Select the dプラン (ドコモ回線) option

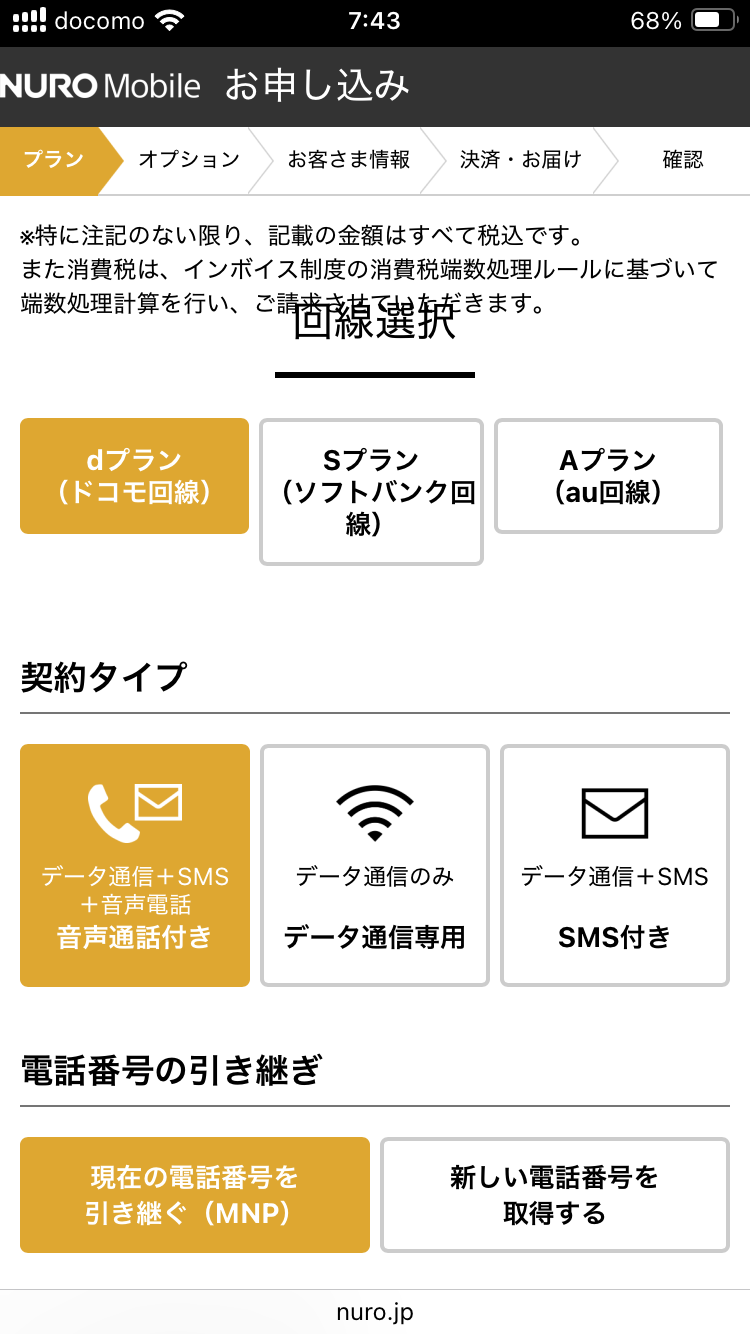(134, 476)
